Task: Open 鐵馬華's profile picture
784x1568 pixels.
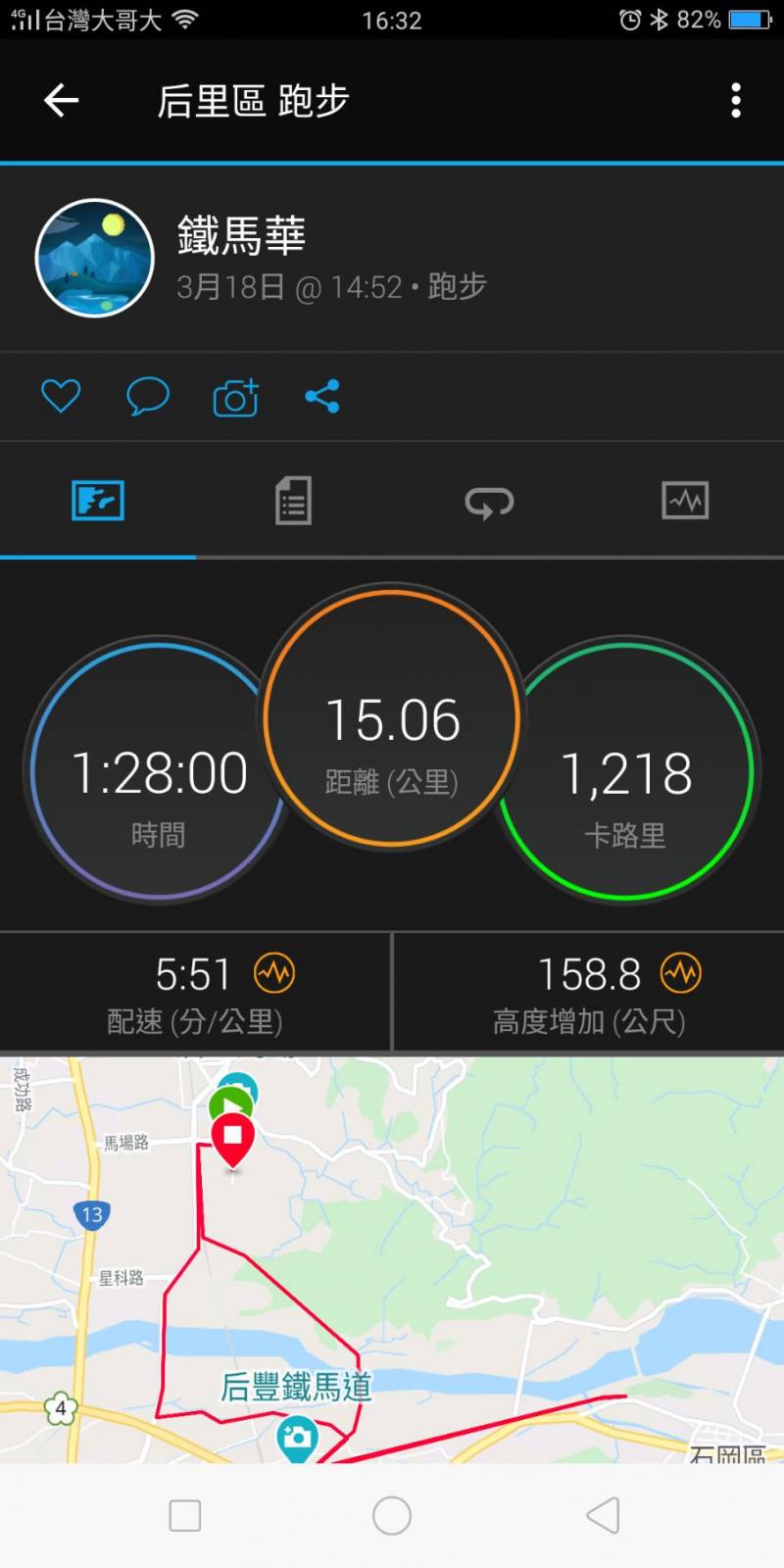Action: [x=95, y=258]
